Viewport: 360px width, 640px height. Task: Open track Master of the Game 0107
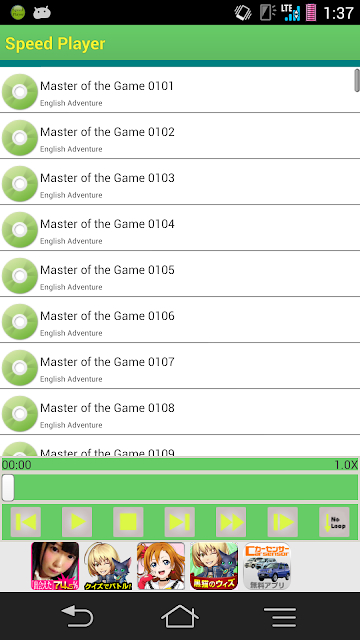tap(180, 366)
